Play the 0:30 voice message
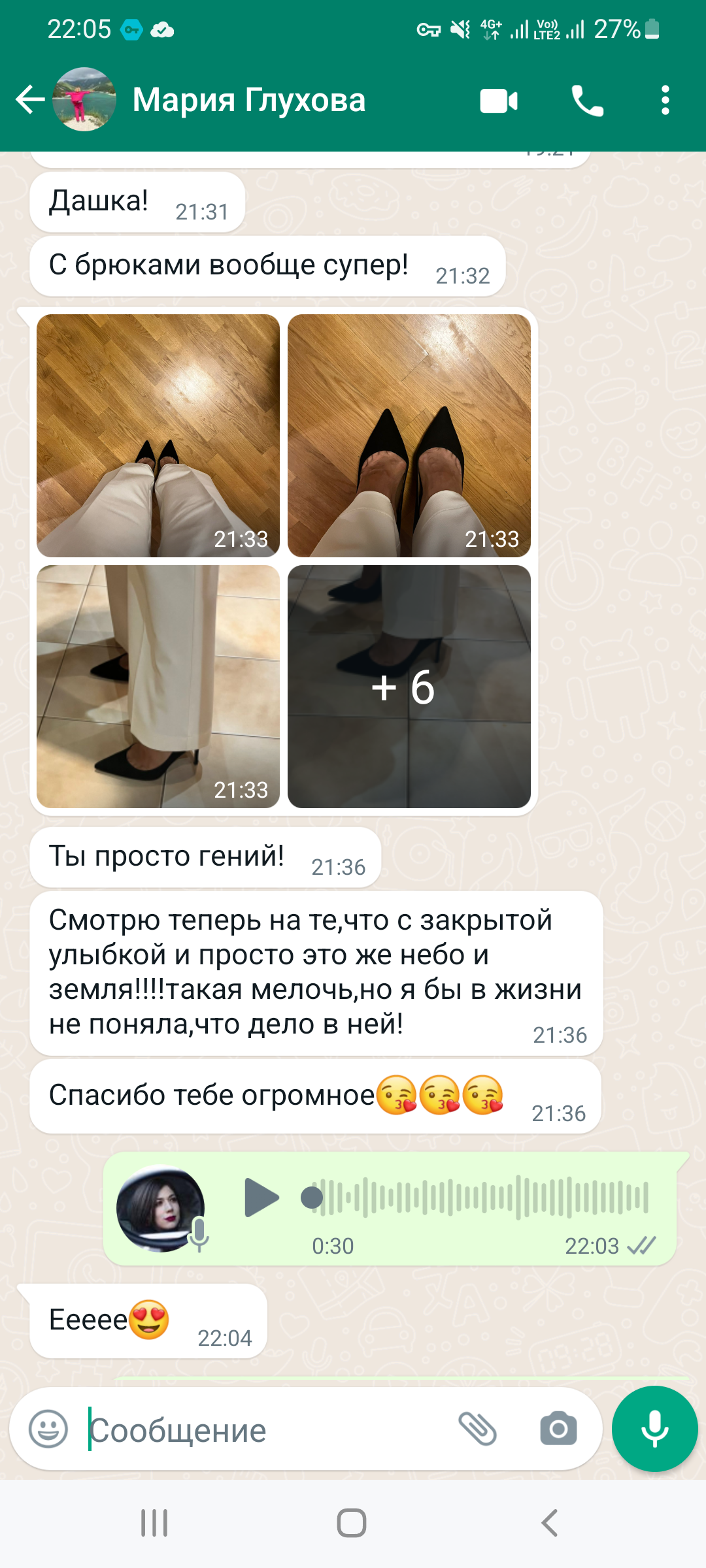The height and width of the screenshot is (1568, 706). click(261, 1198)
